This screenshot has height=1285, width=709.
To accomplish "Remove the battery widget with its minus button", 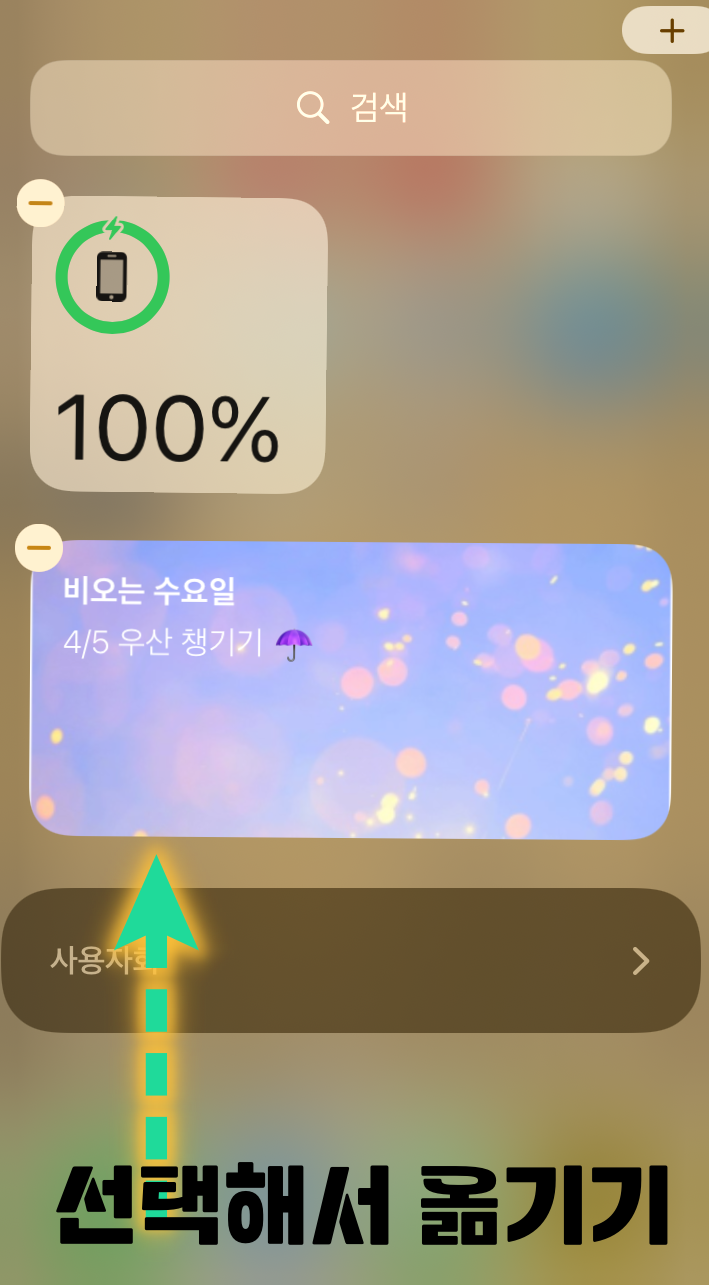I will point(41,203).
